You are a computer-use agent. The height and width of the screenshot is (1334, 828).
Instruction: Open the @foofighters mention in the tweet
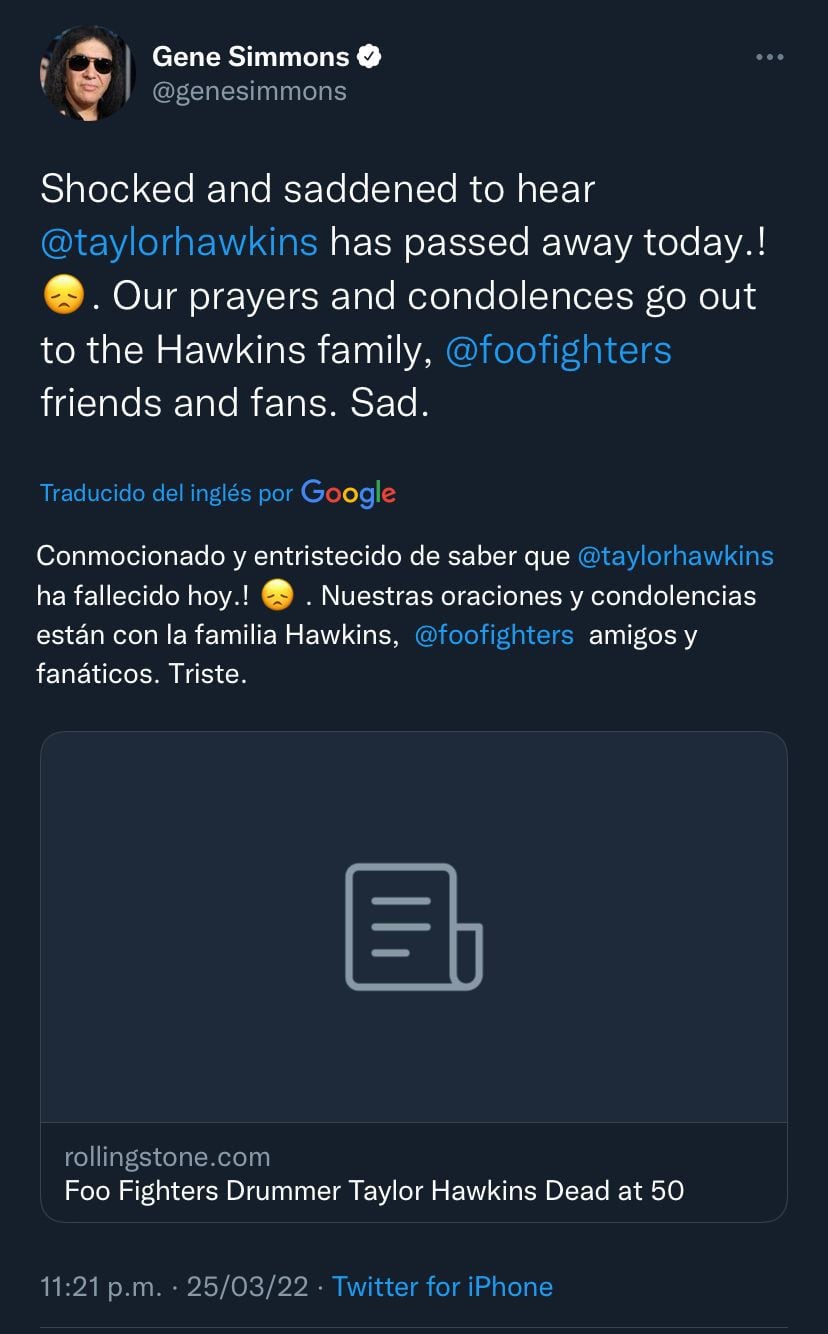[x=558, y=350]
